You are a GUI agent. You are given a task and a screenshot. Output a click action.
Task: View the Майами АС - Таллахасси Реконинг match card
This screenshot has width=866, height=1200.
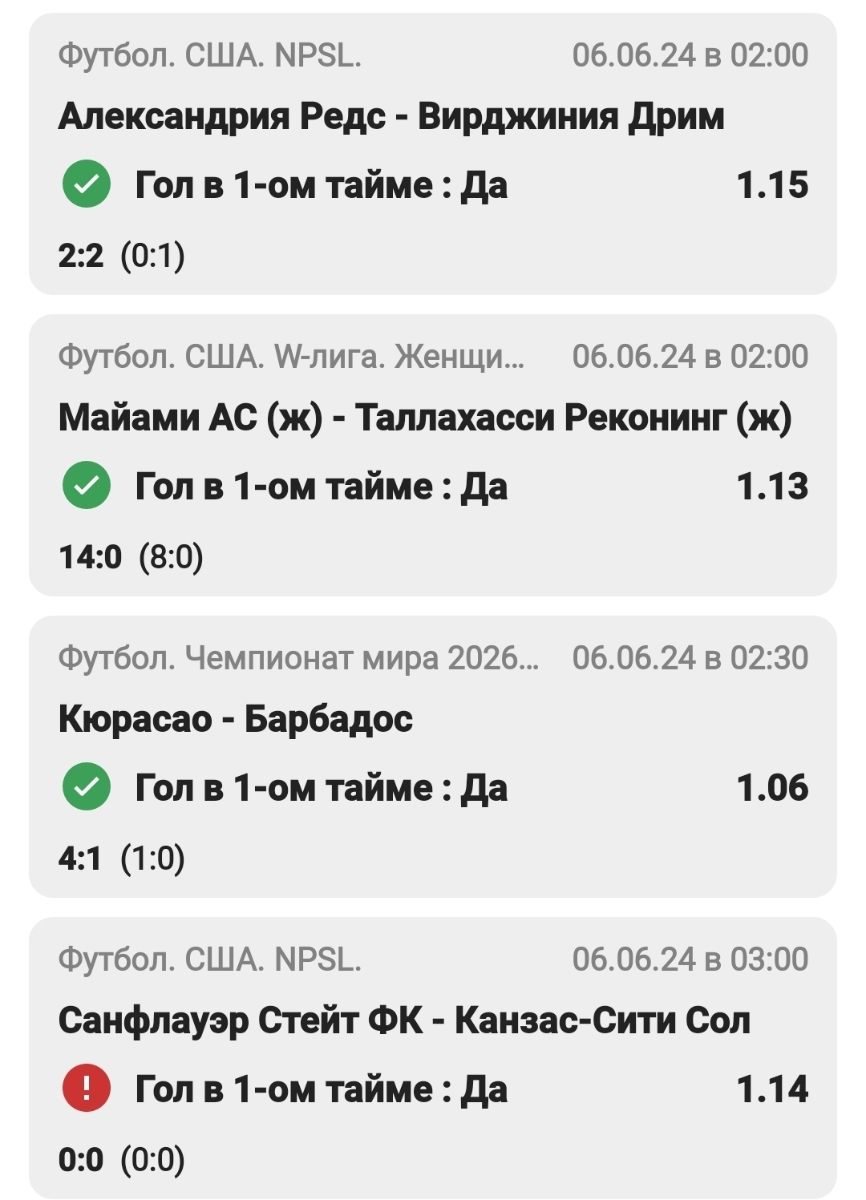pos(425,420)
